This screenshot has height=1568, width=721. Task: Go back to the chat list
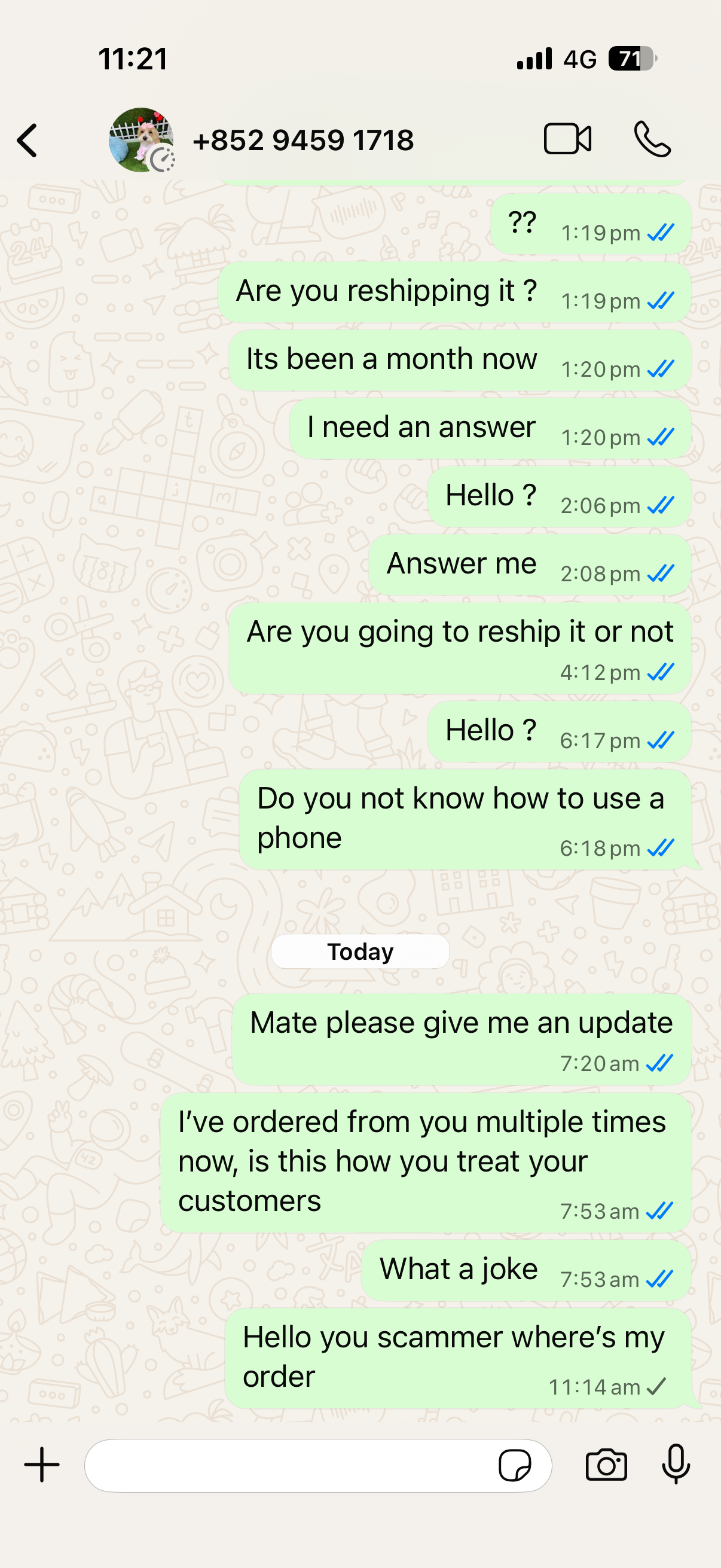(x=28, y=141)
